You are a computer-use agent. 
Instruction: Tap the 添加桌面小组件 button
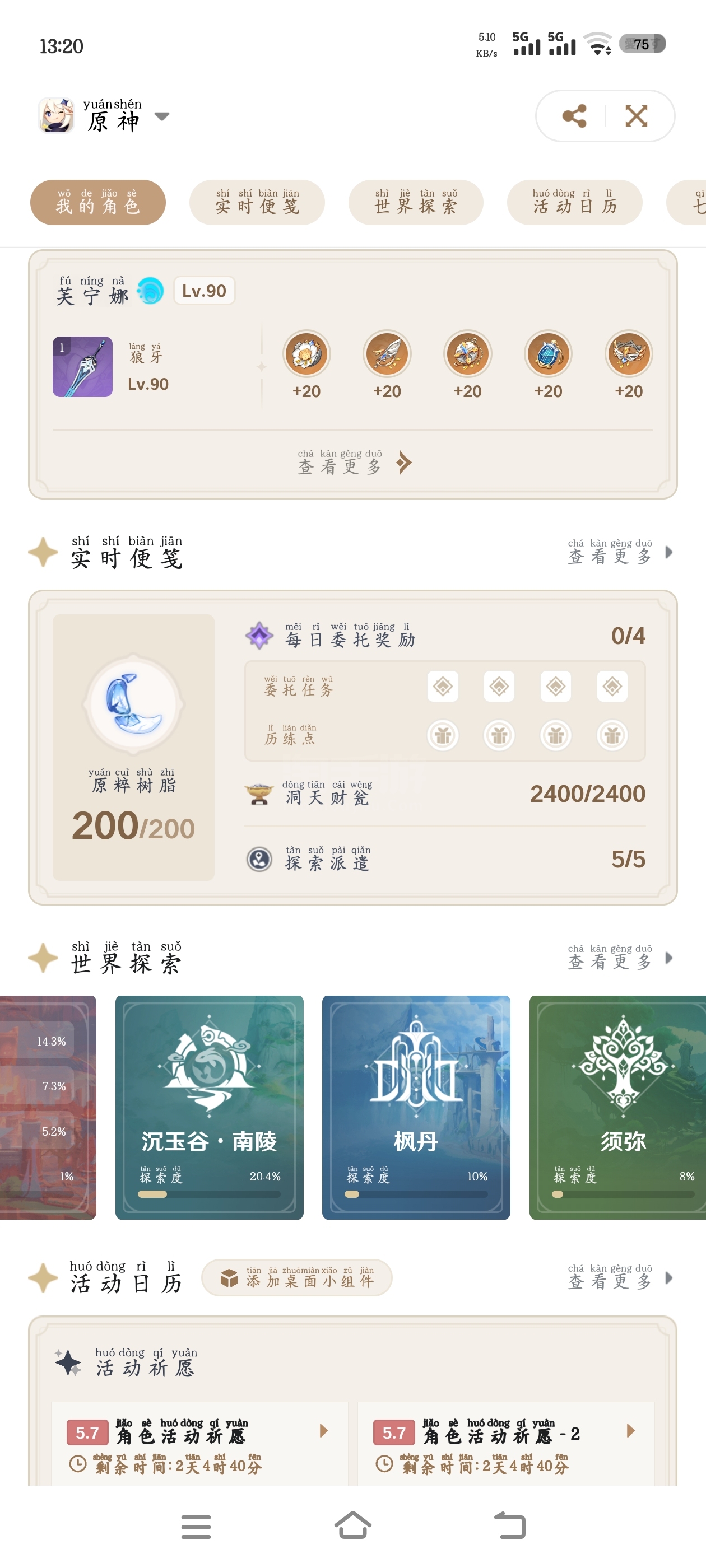[296, 1278]
